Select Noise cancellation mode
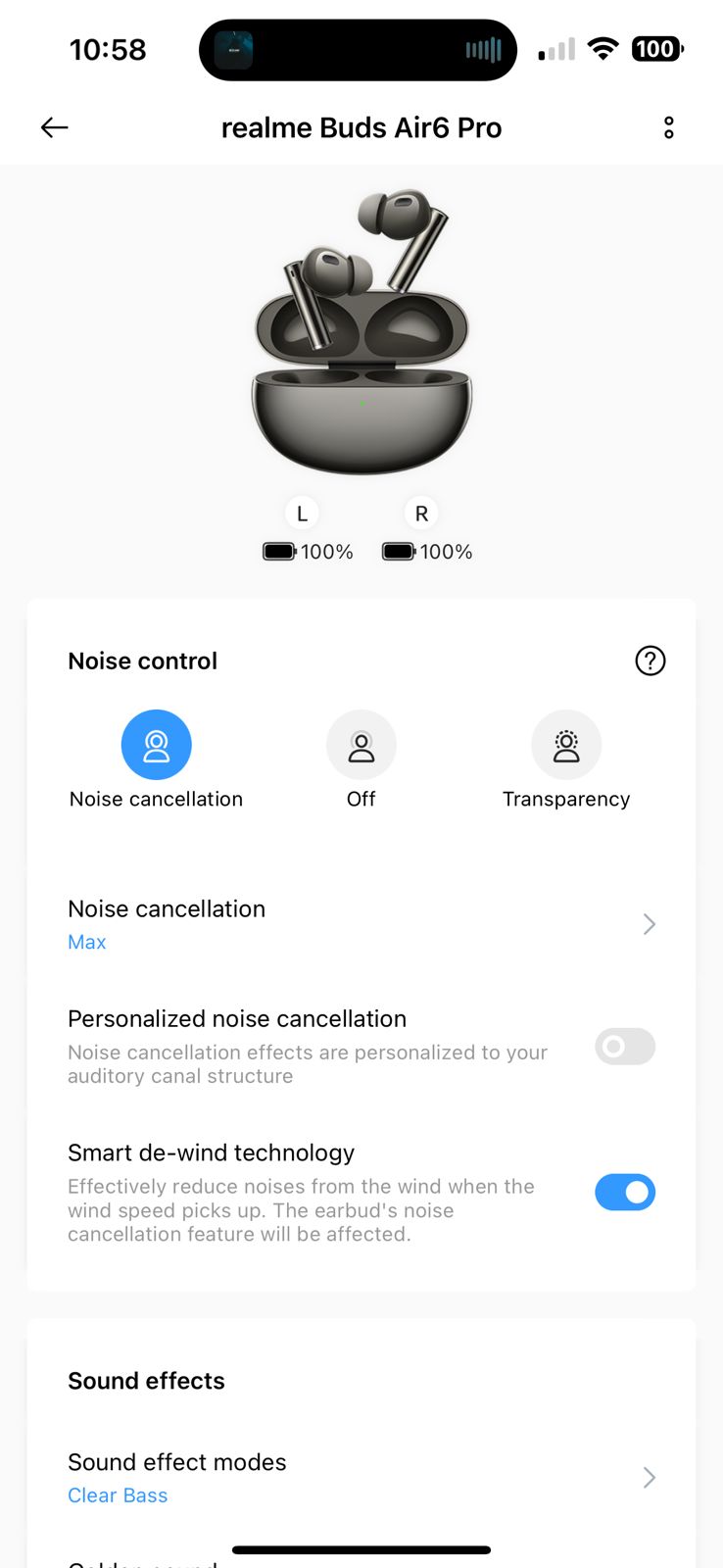 coord(157,746)
